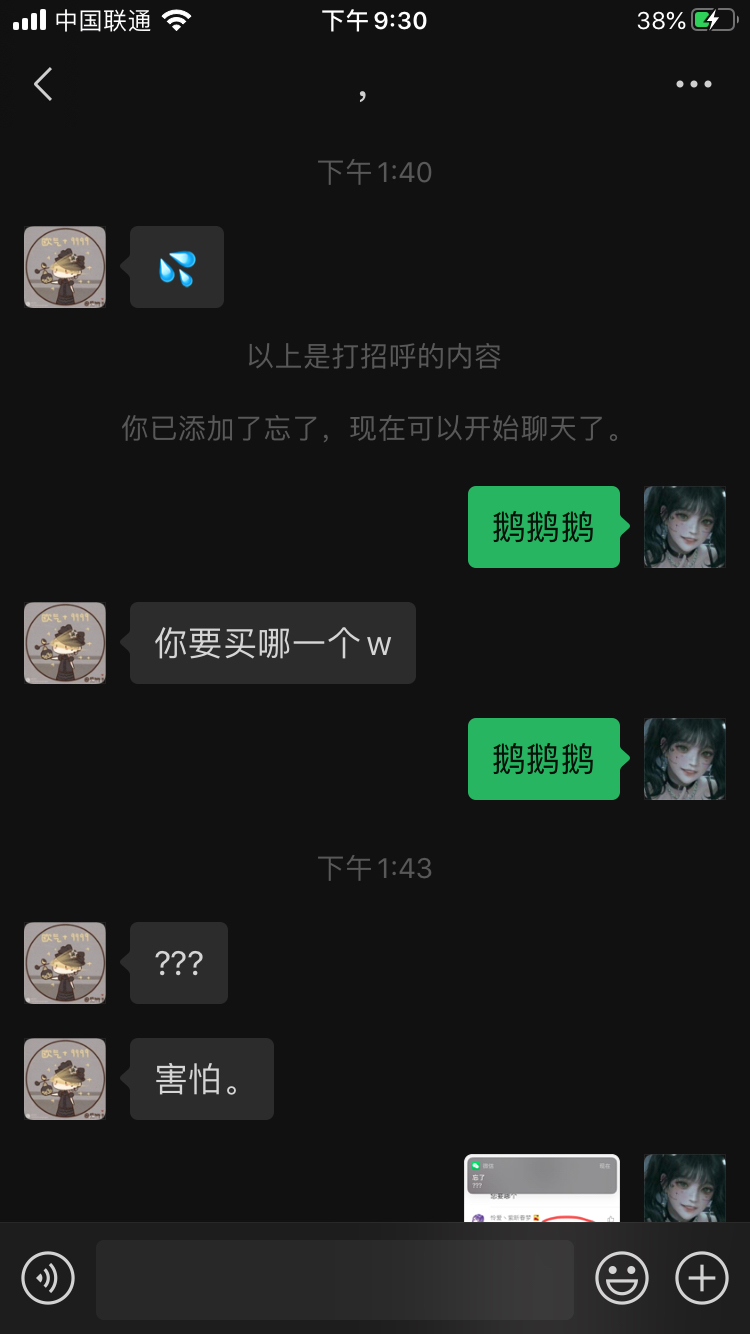
Task: Open chat options via the three-dot icon
Action: 692,84
